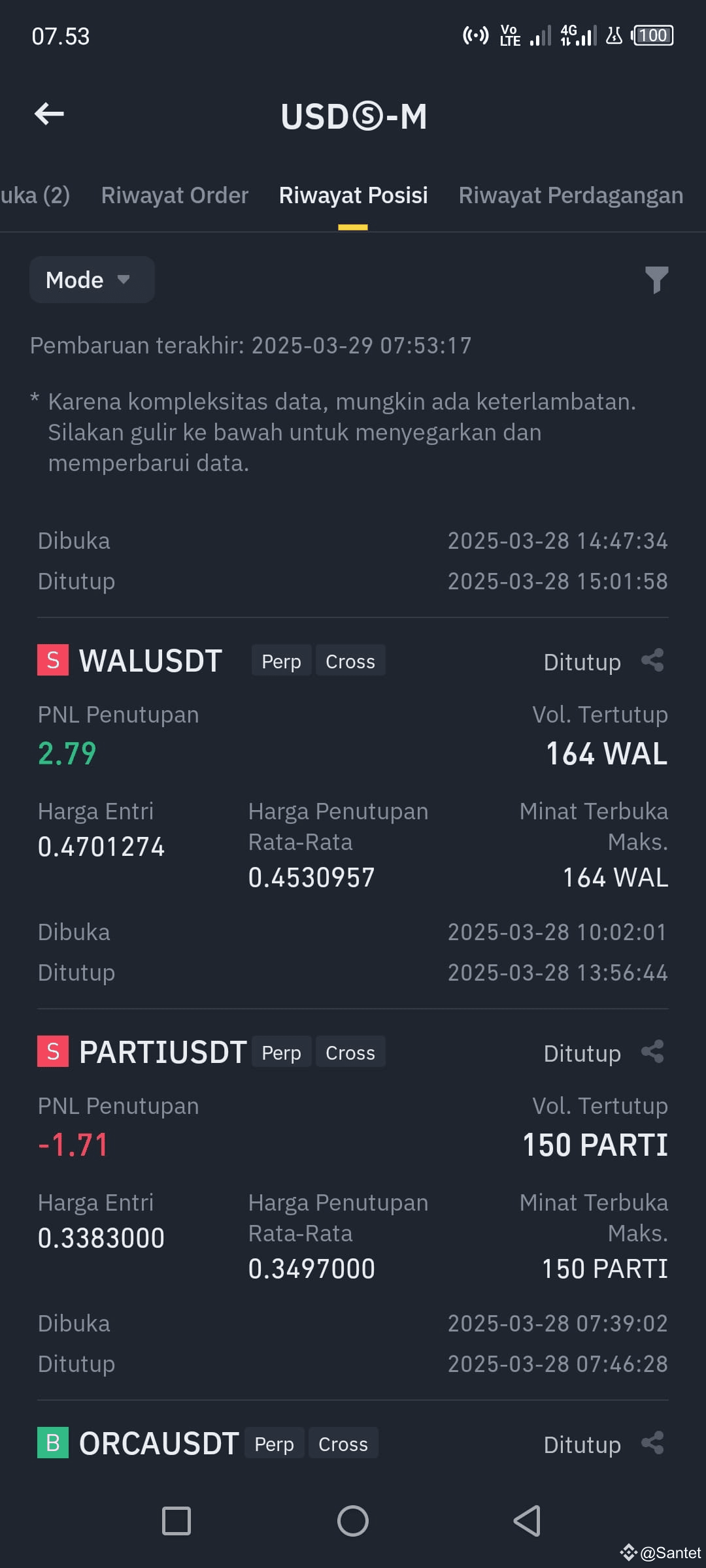Viewport: 706px width, 1568px height.
Task: Open the Riwayat Perdagangan tab
Action: (x=569, y=195)
